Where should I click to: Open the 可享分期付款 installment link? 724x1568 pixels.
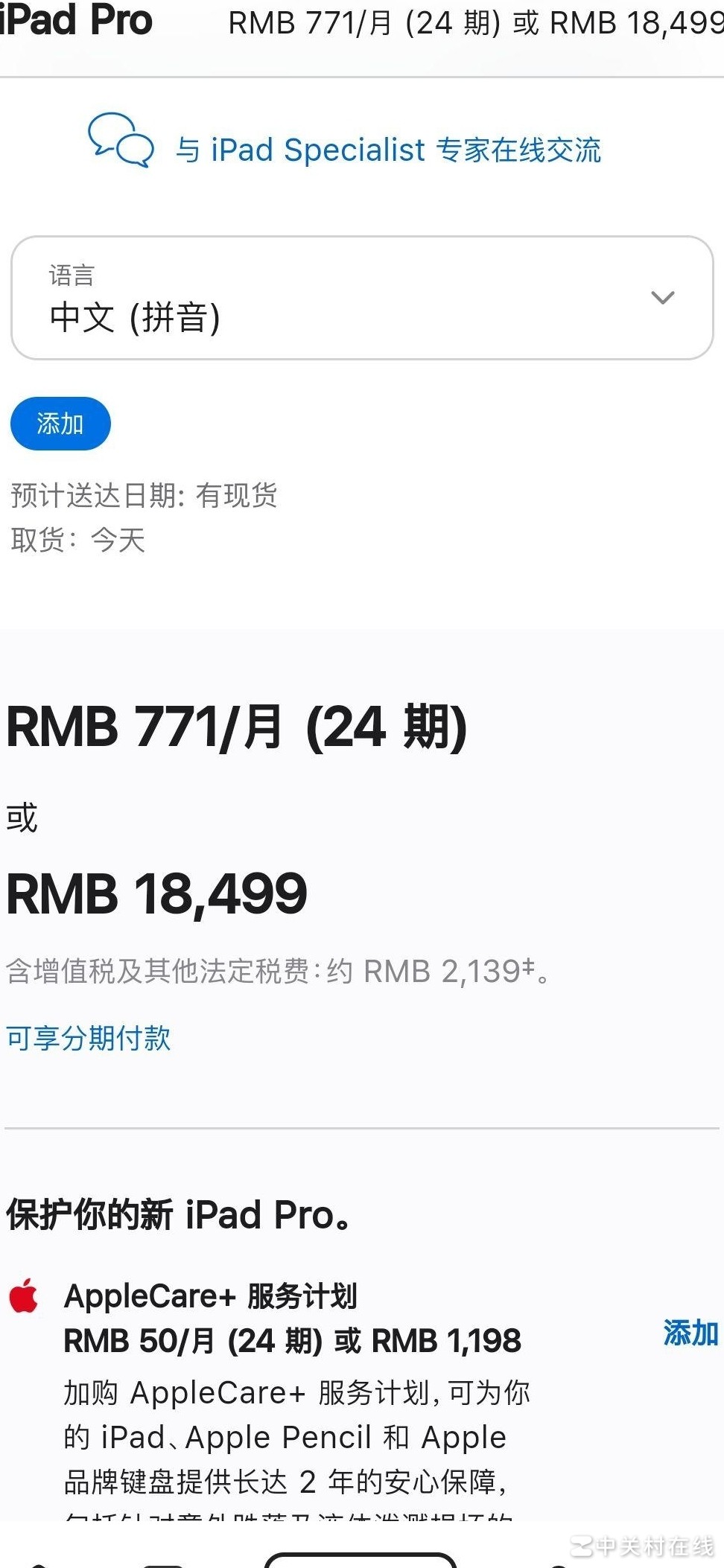point(88,1036)
